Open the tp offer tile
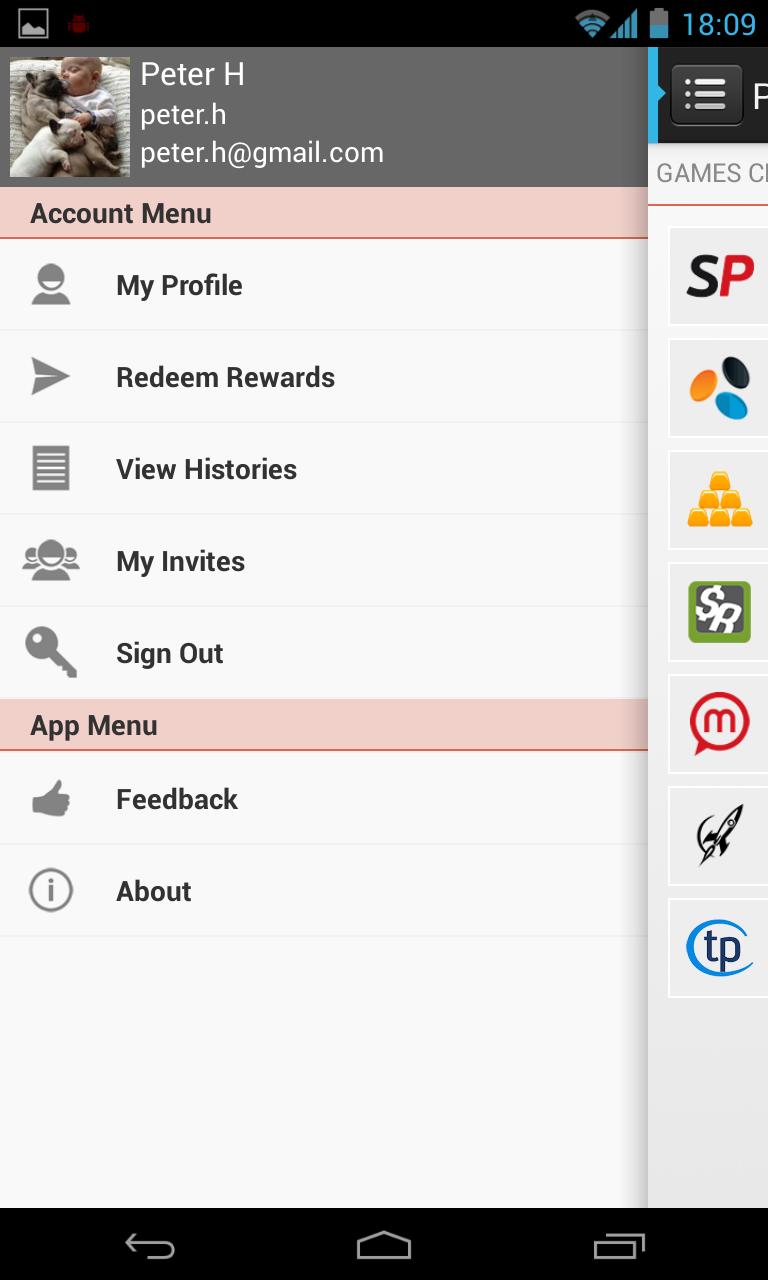 (720, 947)
